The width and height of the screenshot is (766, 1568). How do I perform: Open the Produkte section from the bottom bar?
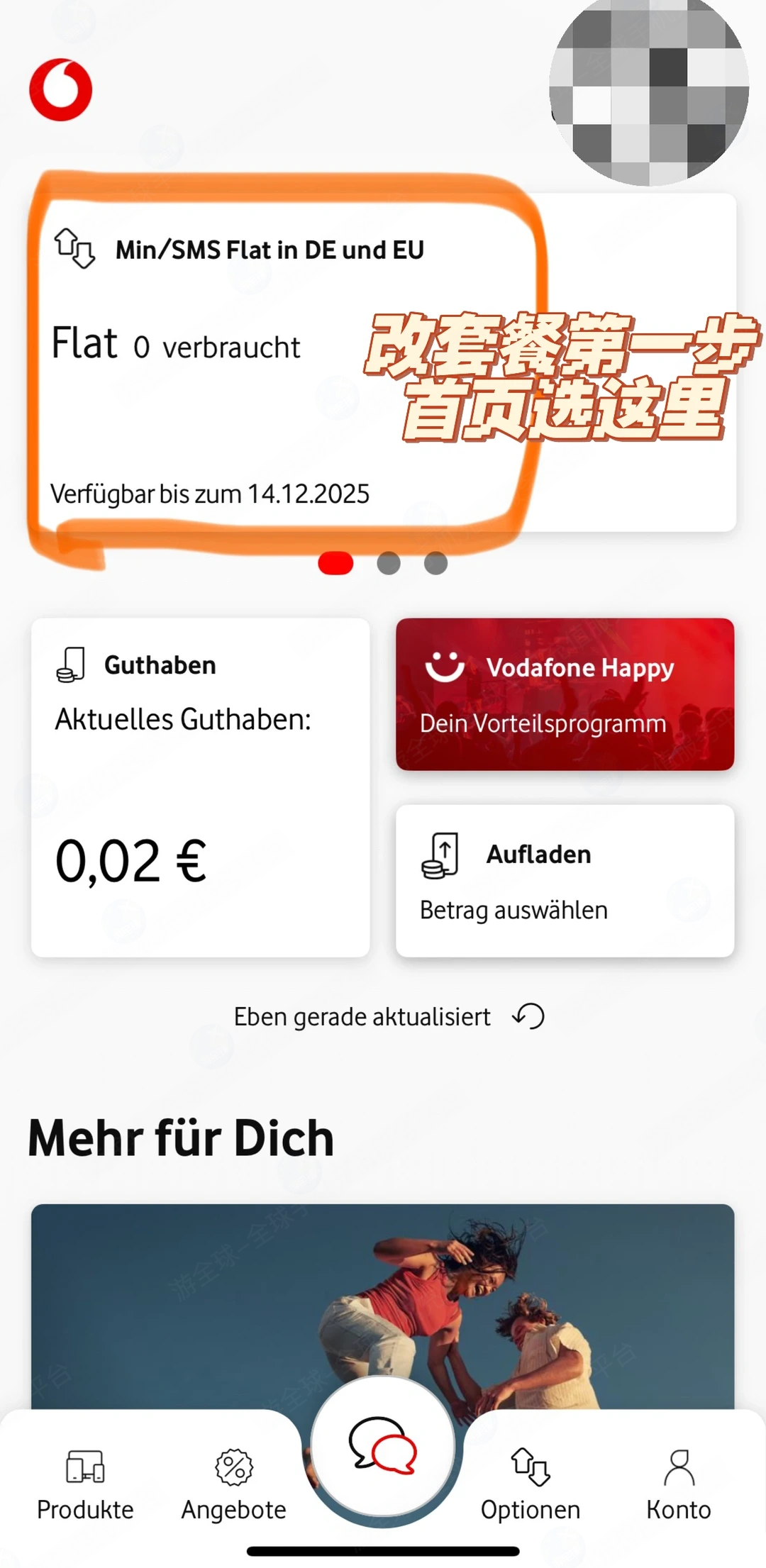pyautogui.click(x=86, y=1479)
